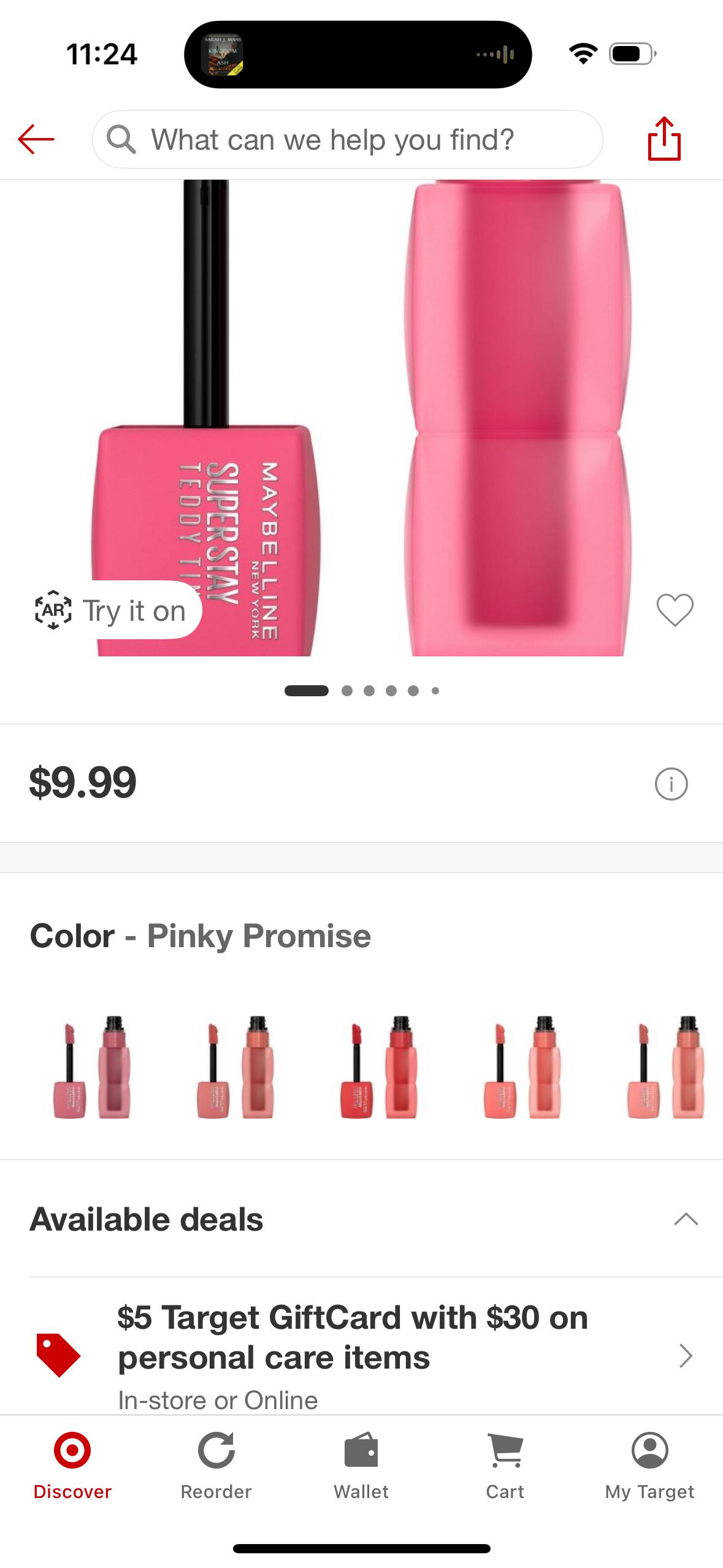Viewport: 723px width, 1568px height.
Task: Open the price info icon
Action: click(x=671, y=783)
